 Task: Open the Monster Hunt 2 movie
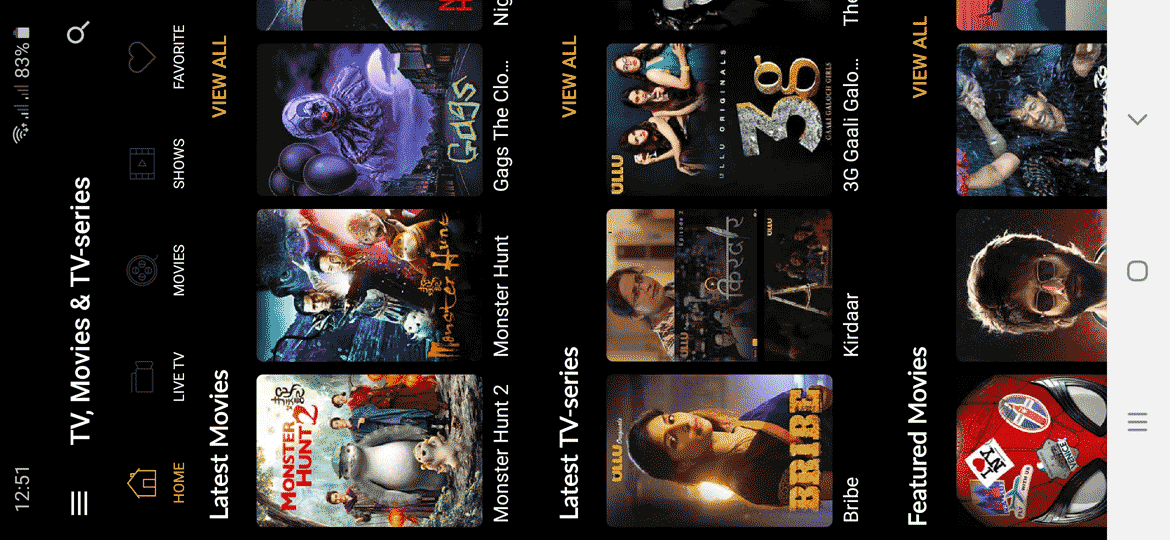[x=369, y=450]
